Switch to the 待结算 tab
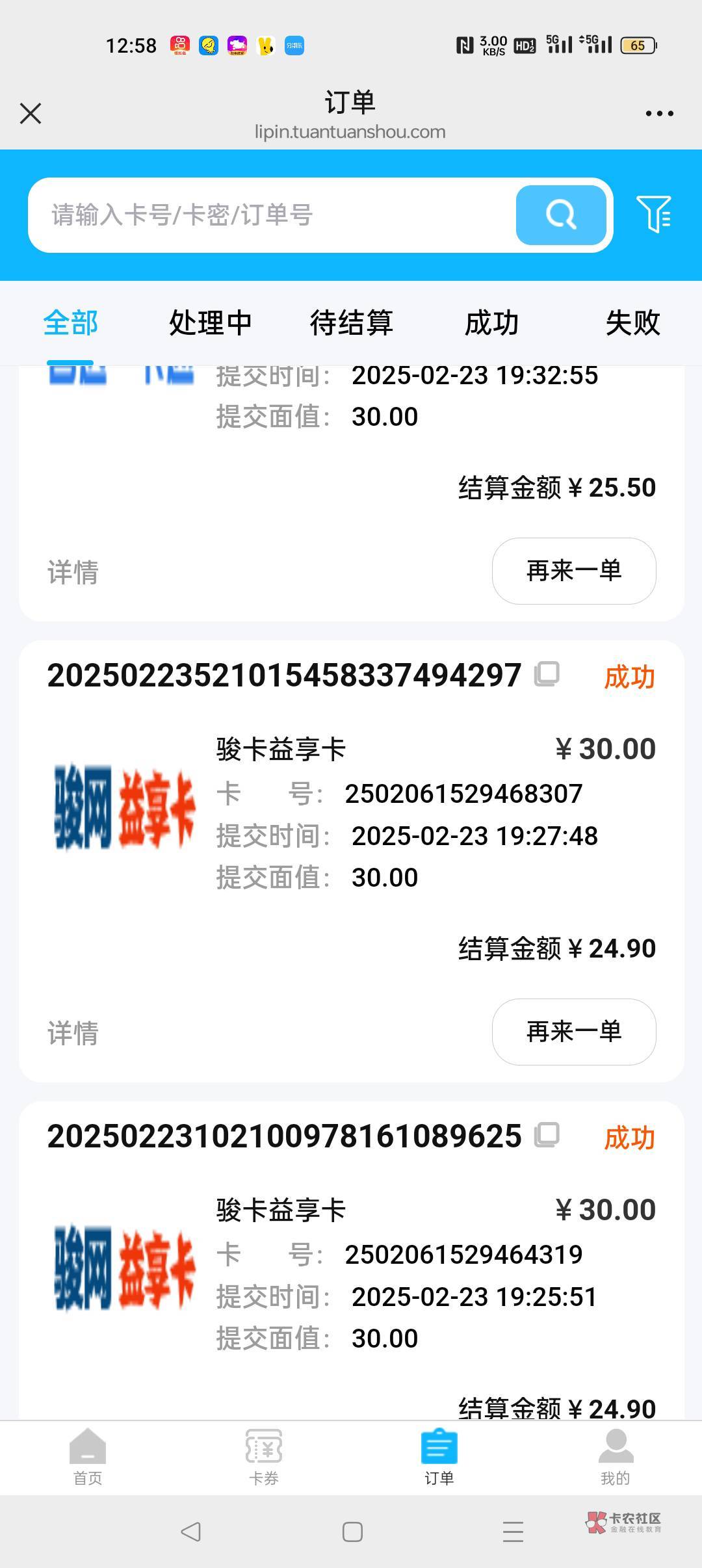Screen dimensions: 702x1568 point(351,323)
